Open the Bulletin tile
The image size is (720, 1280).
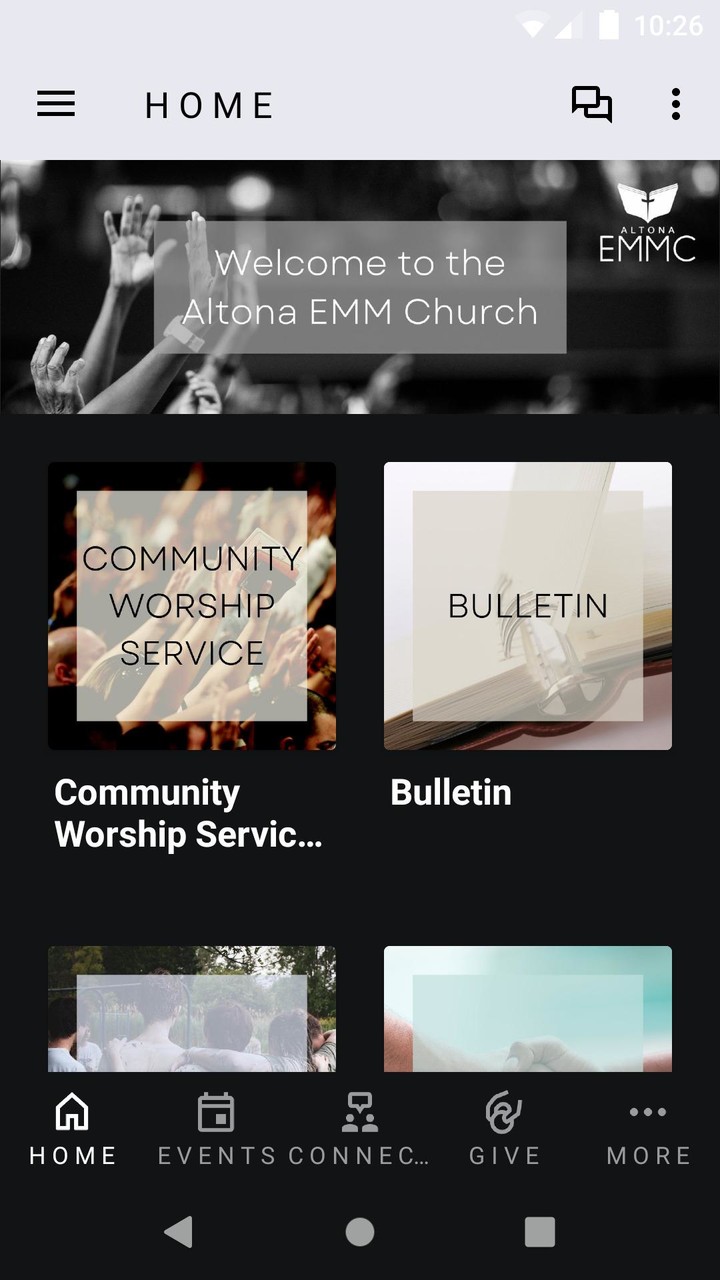(x=527, y=606)
